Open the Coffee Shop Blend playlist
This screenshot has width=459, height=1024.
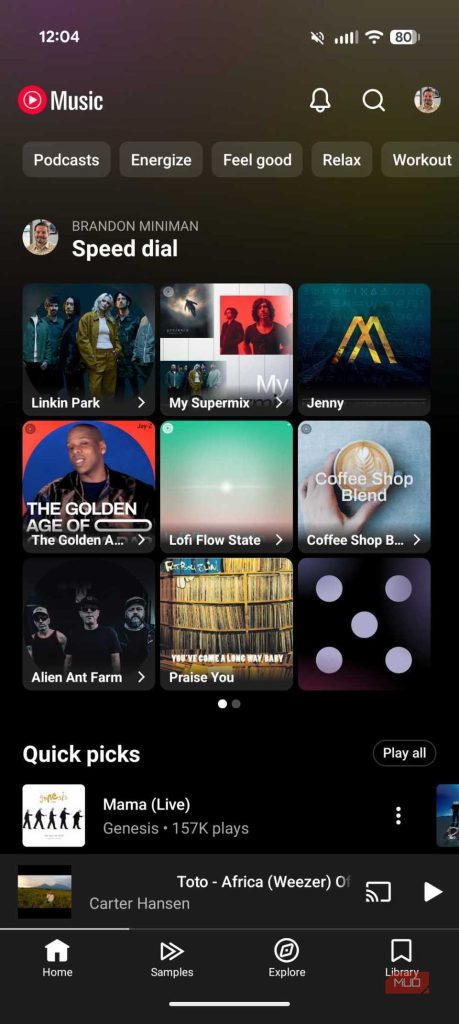point(364,487)
